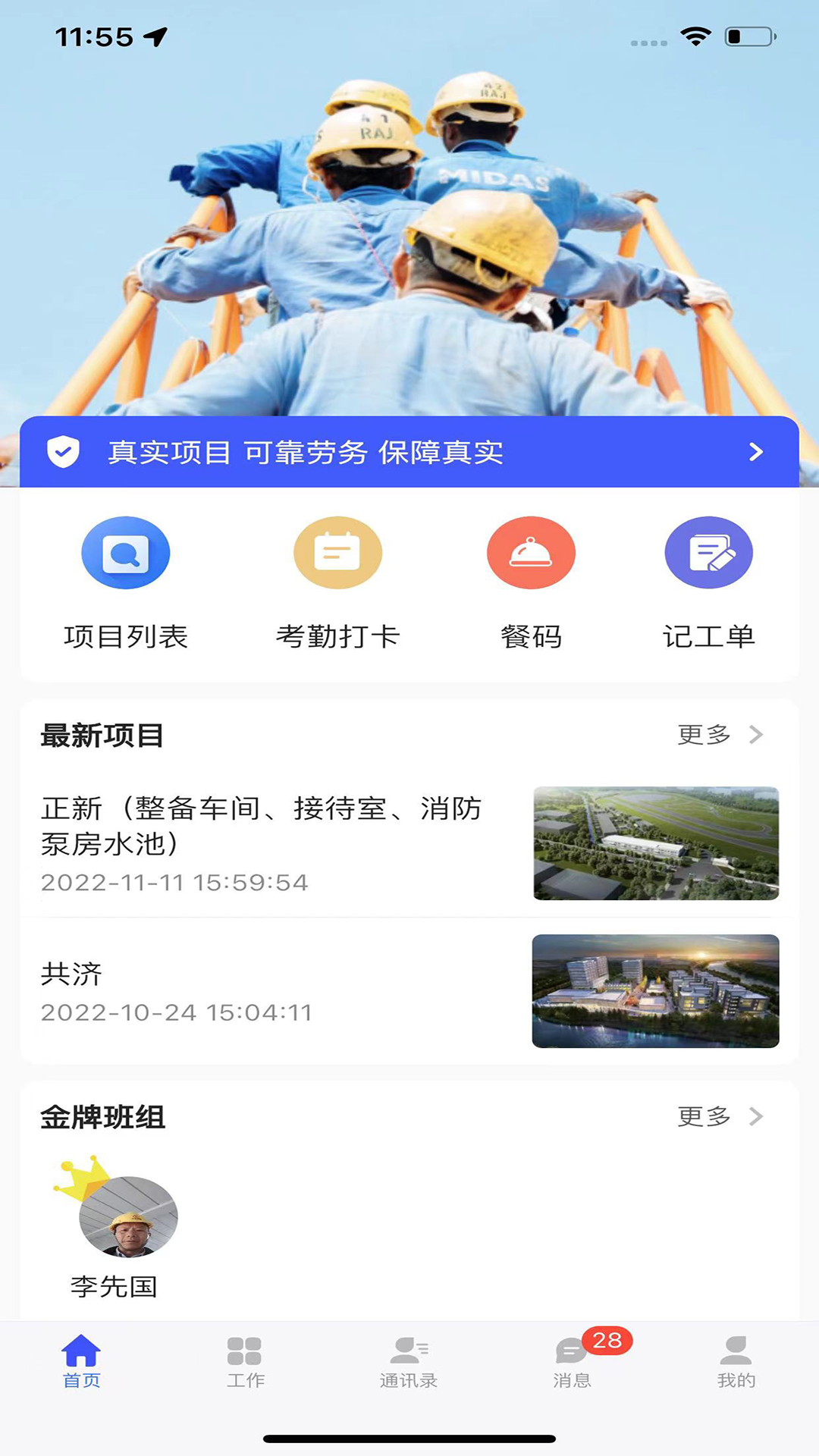Screen dimensions: 819x1456
Task: View 更多 for 金牌班组
Action: (719, 1116)
